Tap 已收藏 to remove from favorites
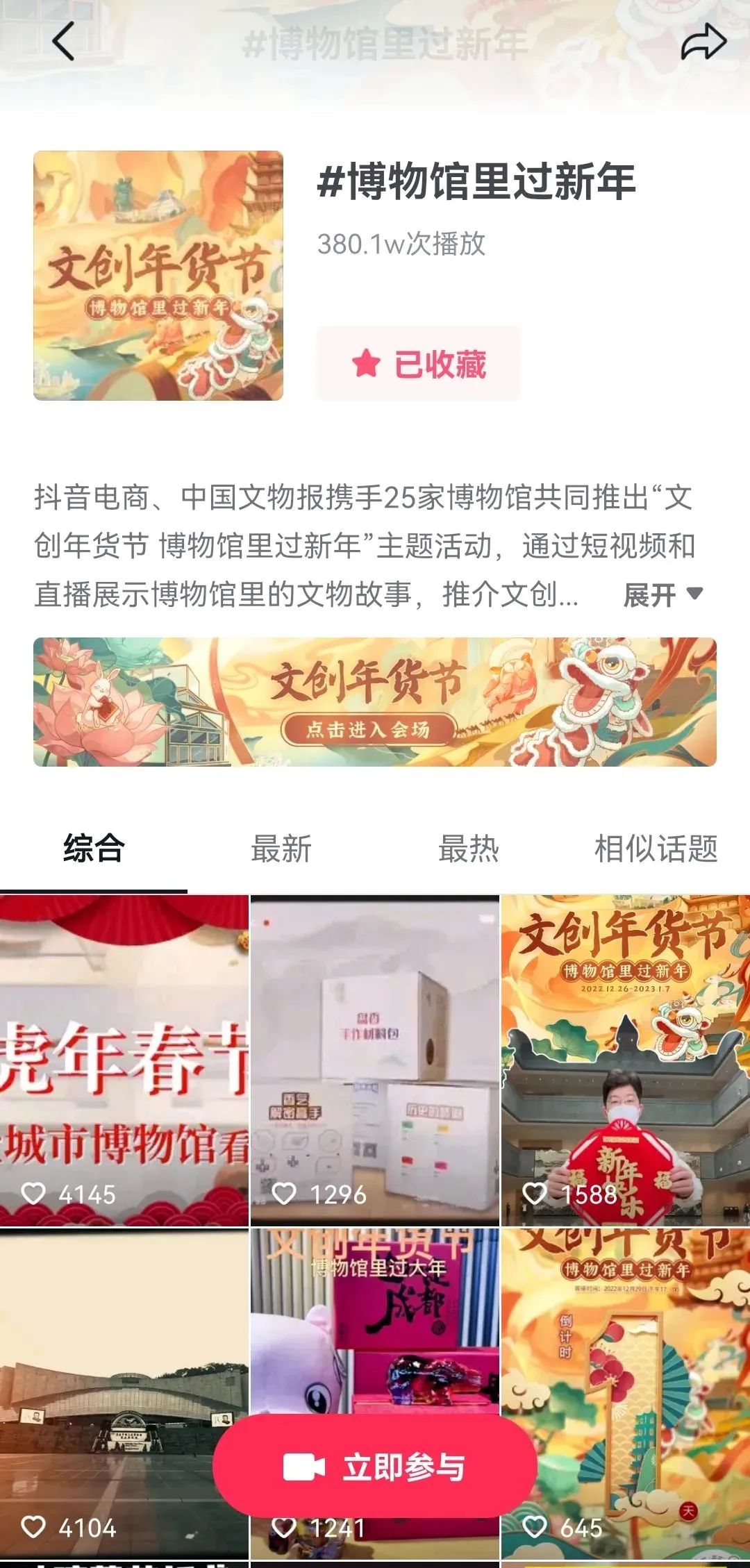 pos(418,363)
